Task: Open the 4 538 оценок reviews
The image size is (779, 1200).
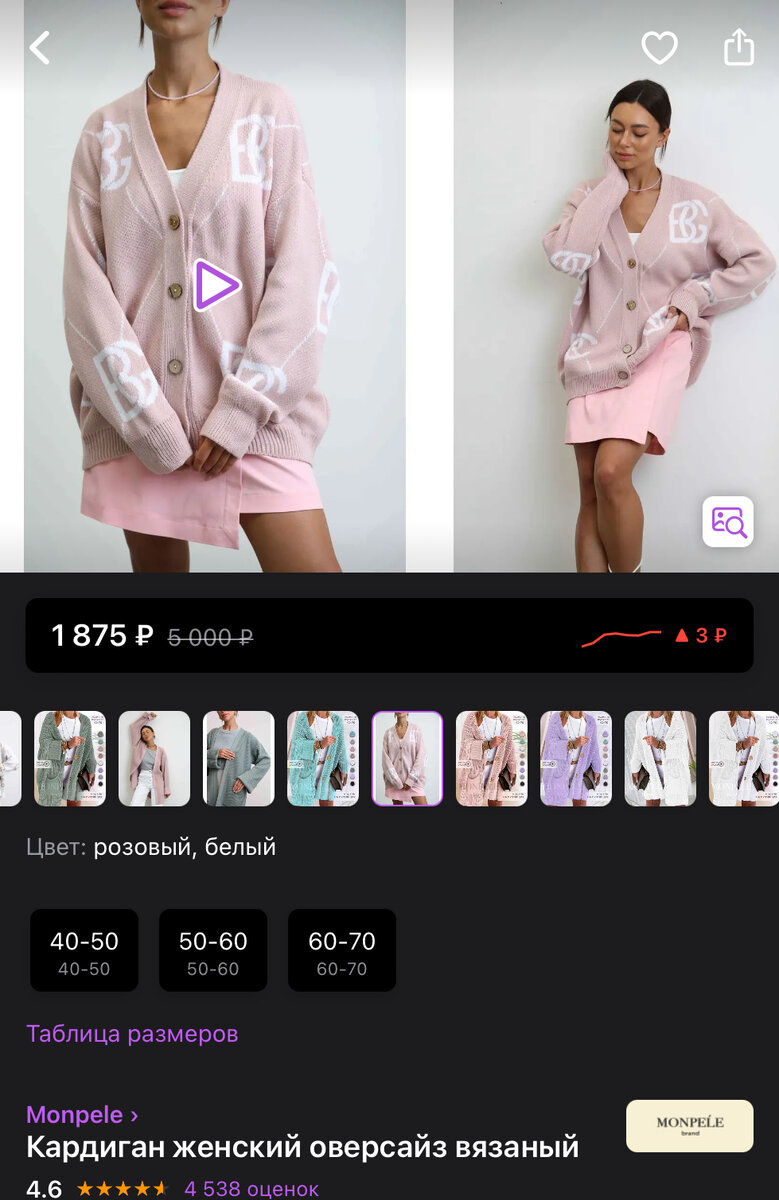Action: [251, 1189]
